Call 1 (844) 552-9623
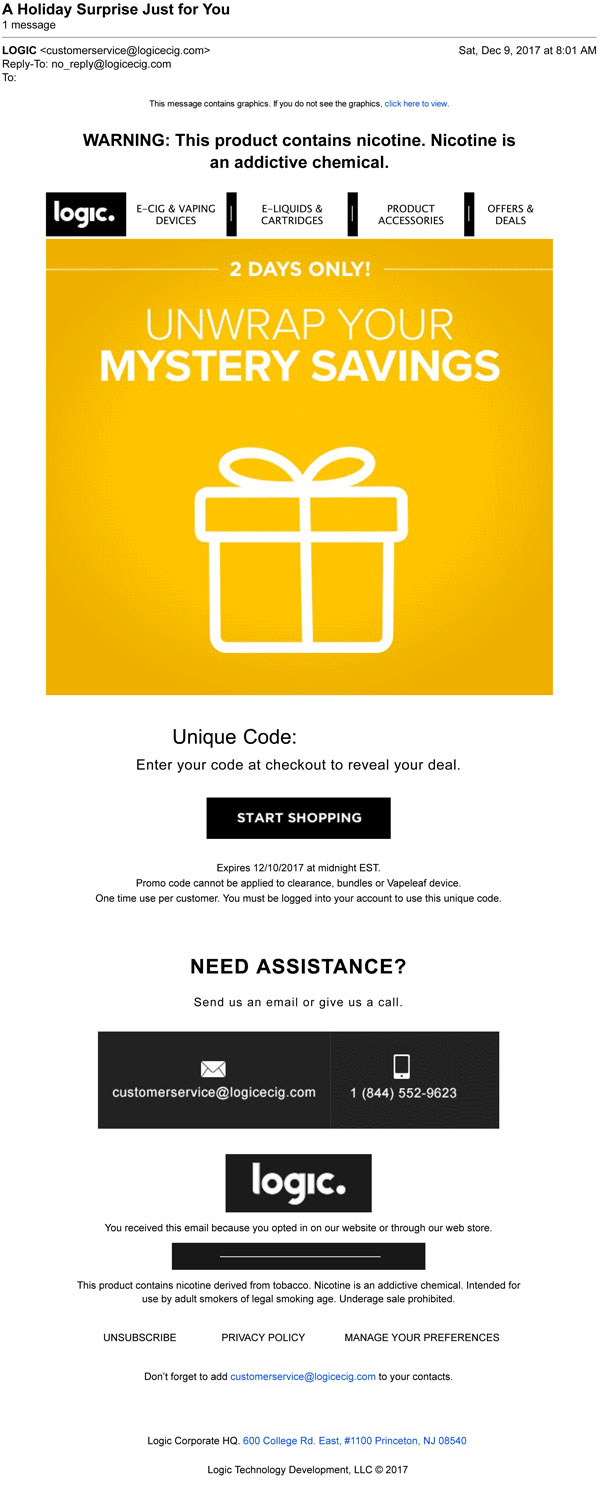This screenshot has width=600, height=1485. (x=403, y=1081)
